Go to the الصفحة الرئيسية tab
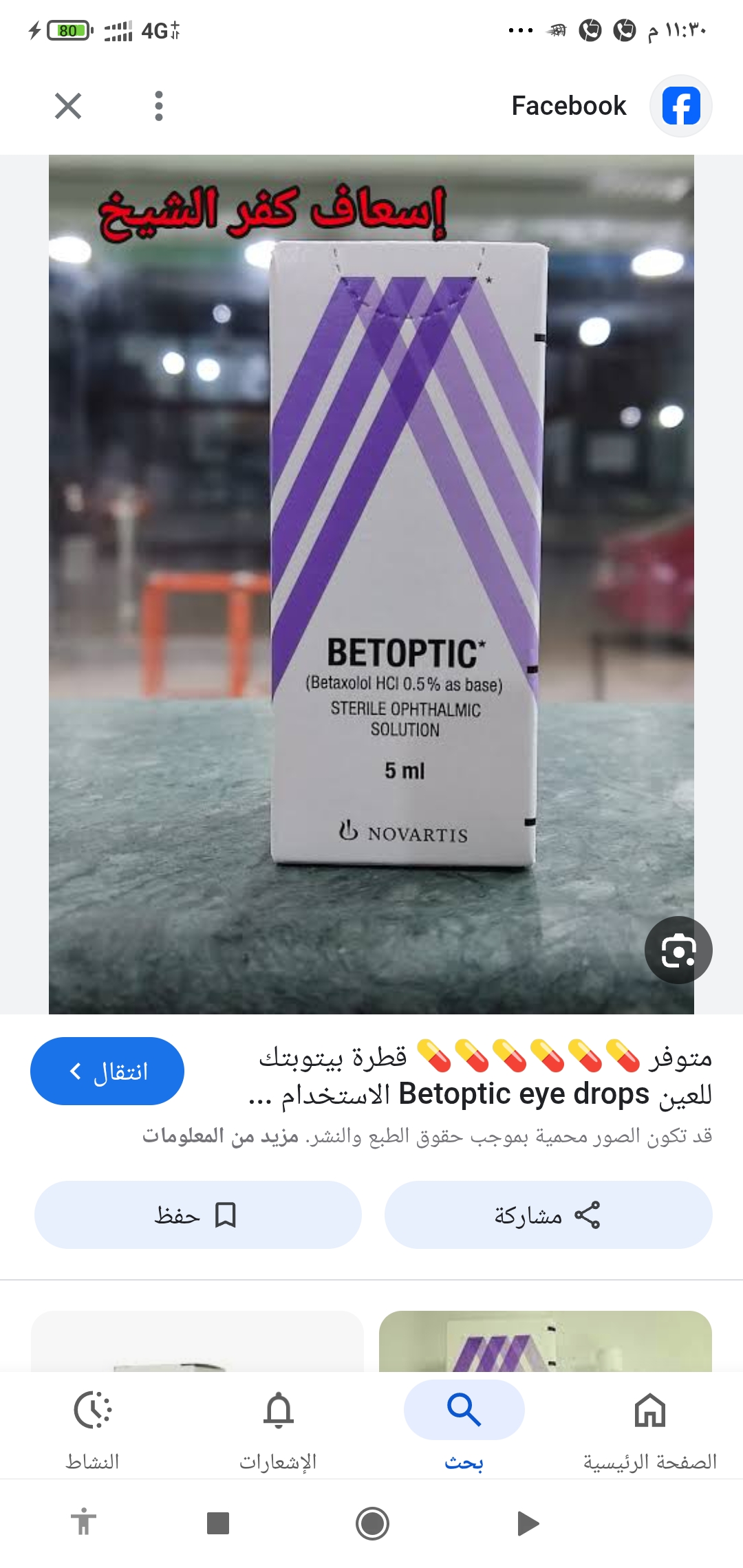This screenshot has height=1568, width=743. (649, 1426)
